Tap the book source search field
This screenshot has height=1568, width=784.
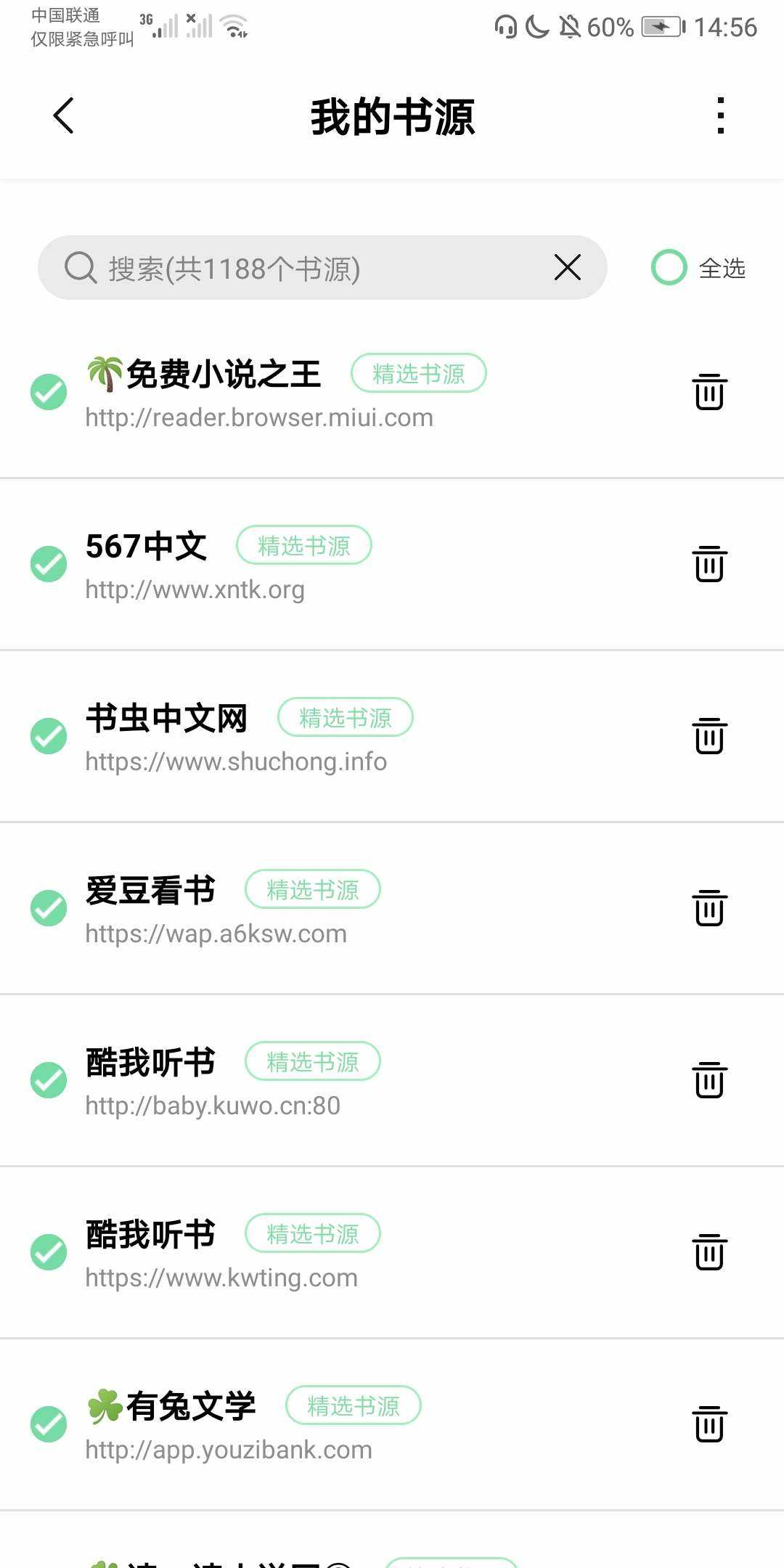click(x=305, y=268)
